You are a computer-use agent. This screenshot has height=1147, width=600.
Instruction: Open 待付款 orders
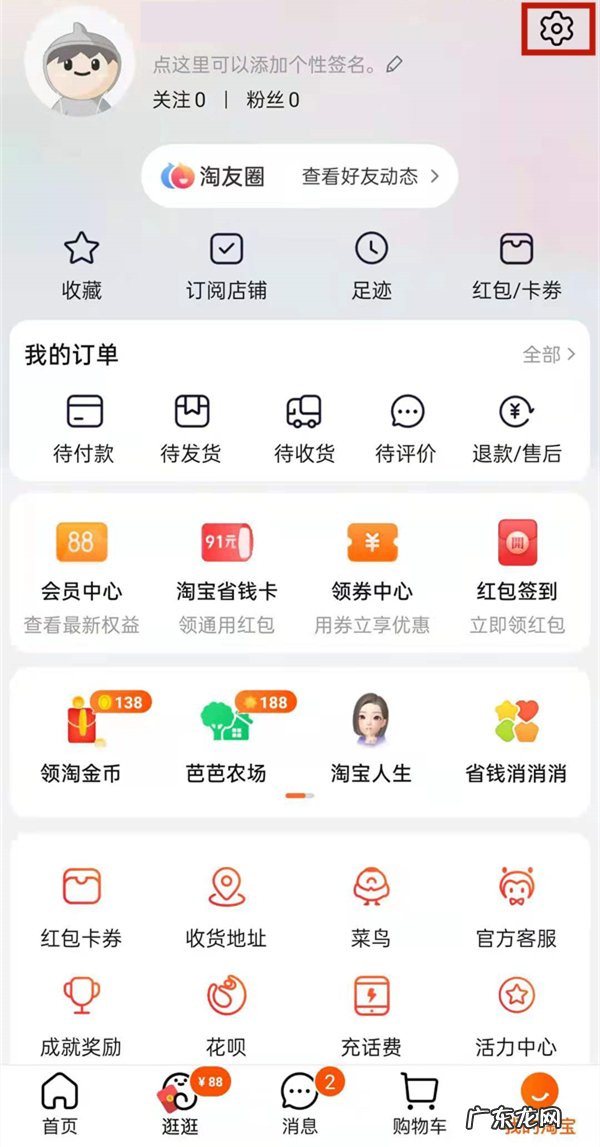84,428
